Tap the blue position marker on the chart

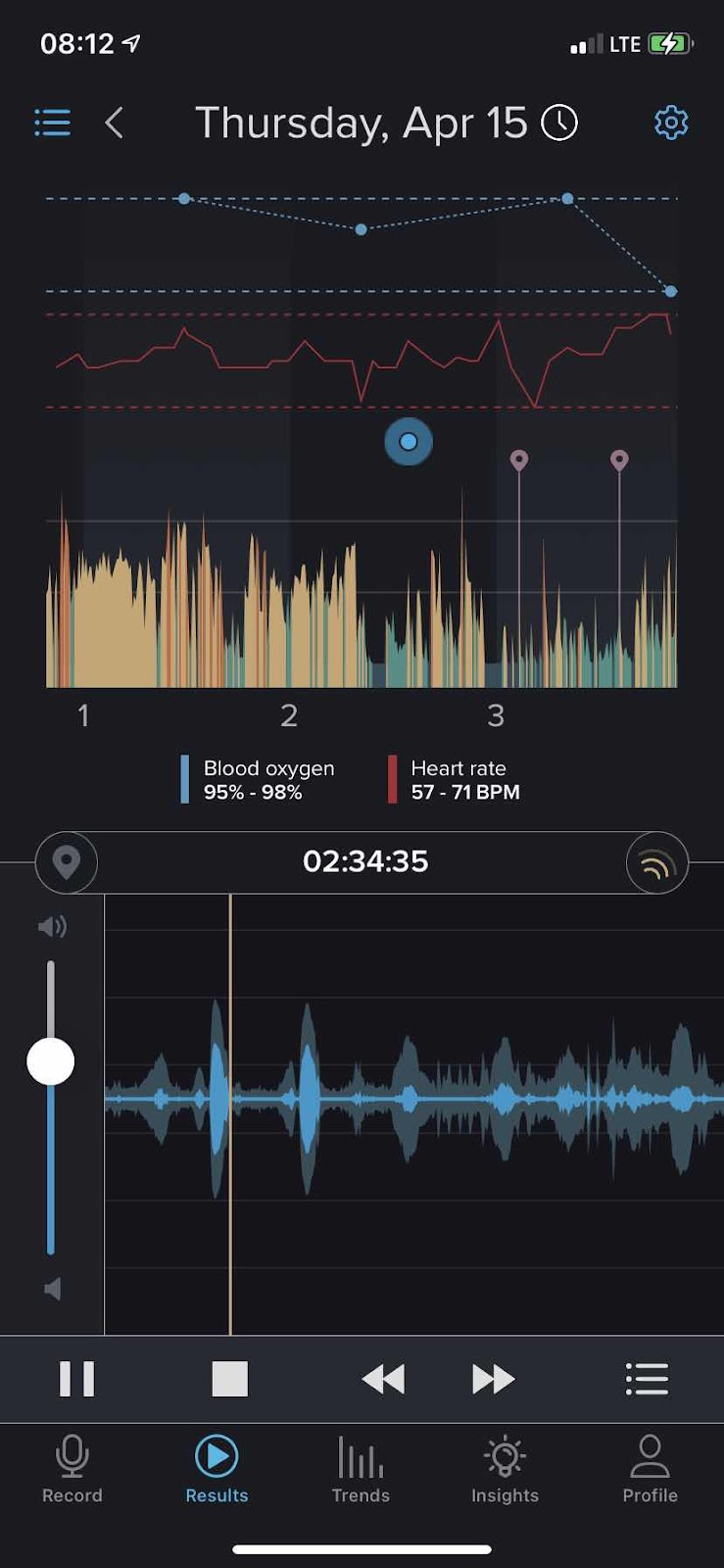point(409,442)
